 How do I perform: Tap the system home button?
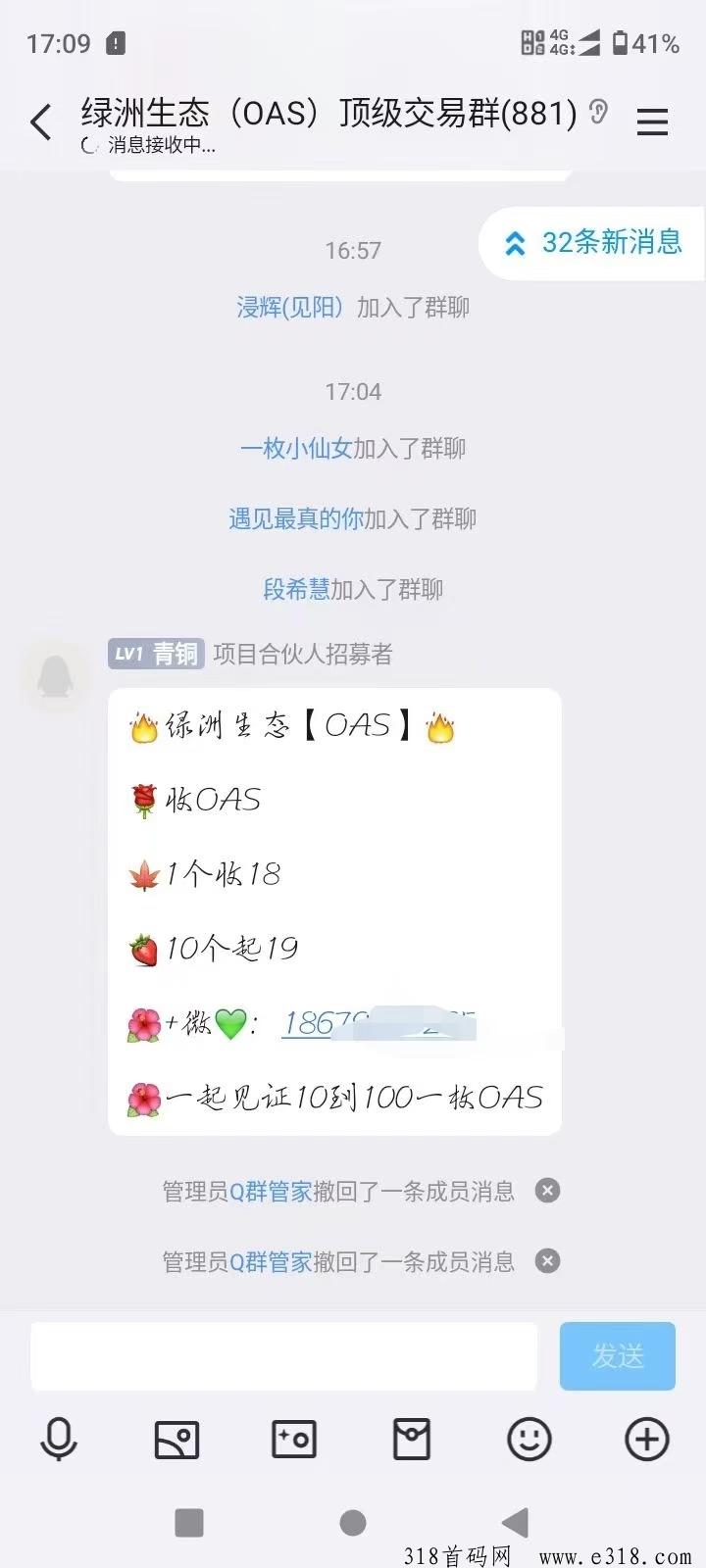352,1523
